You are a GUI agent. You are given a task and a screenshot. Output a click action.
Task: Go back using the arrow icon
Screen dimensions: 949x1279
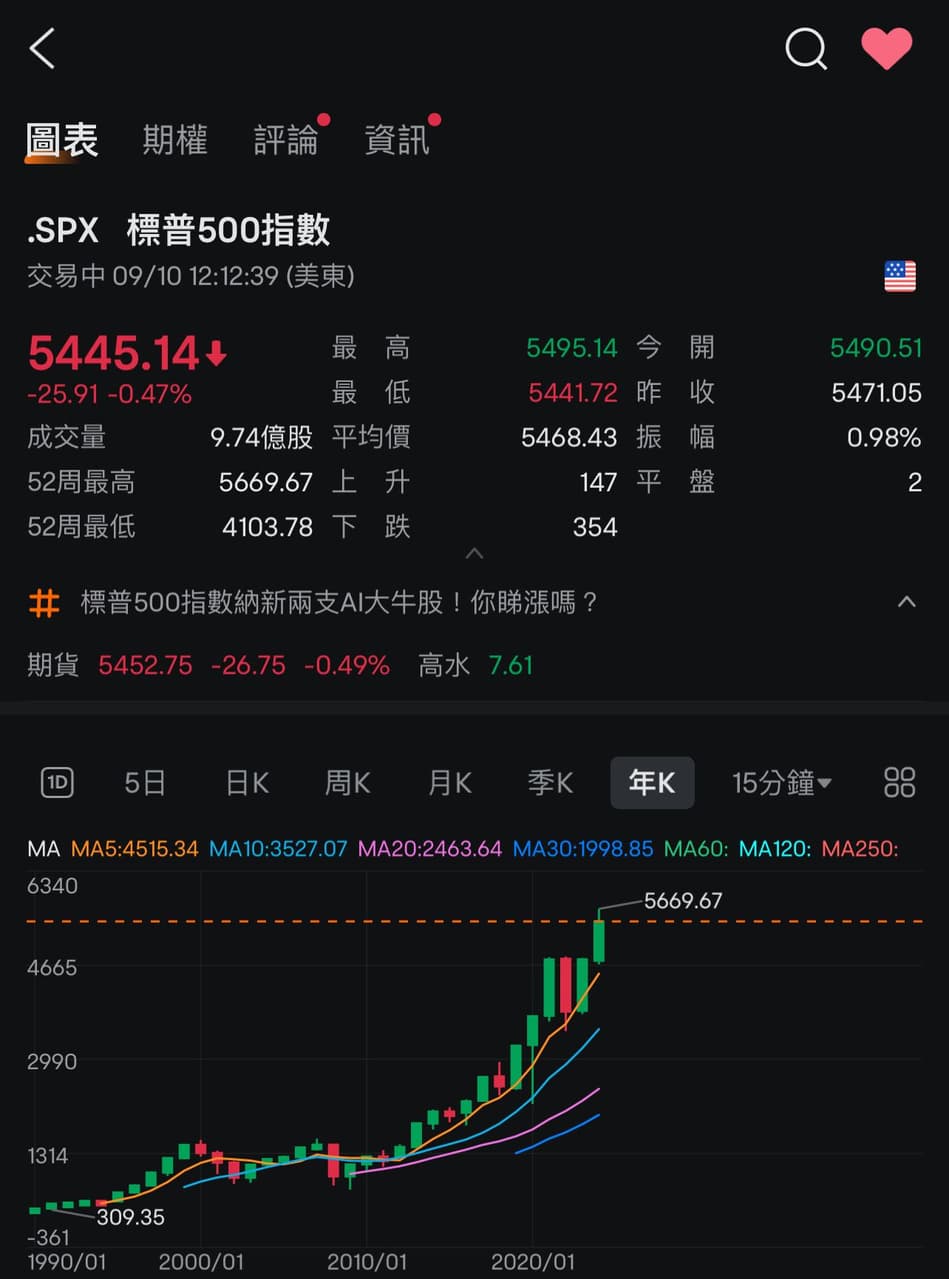click(x=42, y=48)
